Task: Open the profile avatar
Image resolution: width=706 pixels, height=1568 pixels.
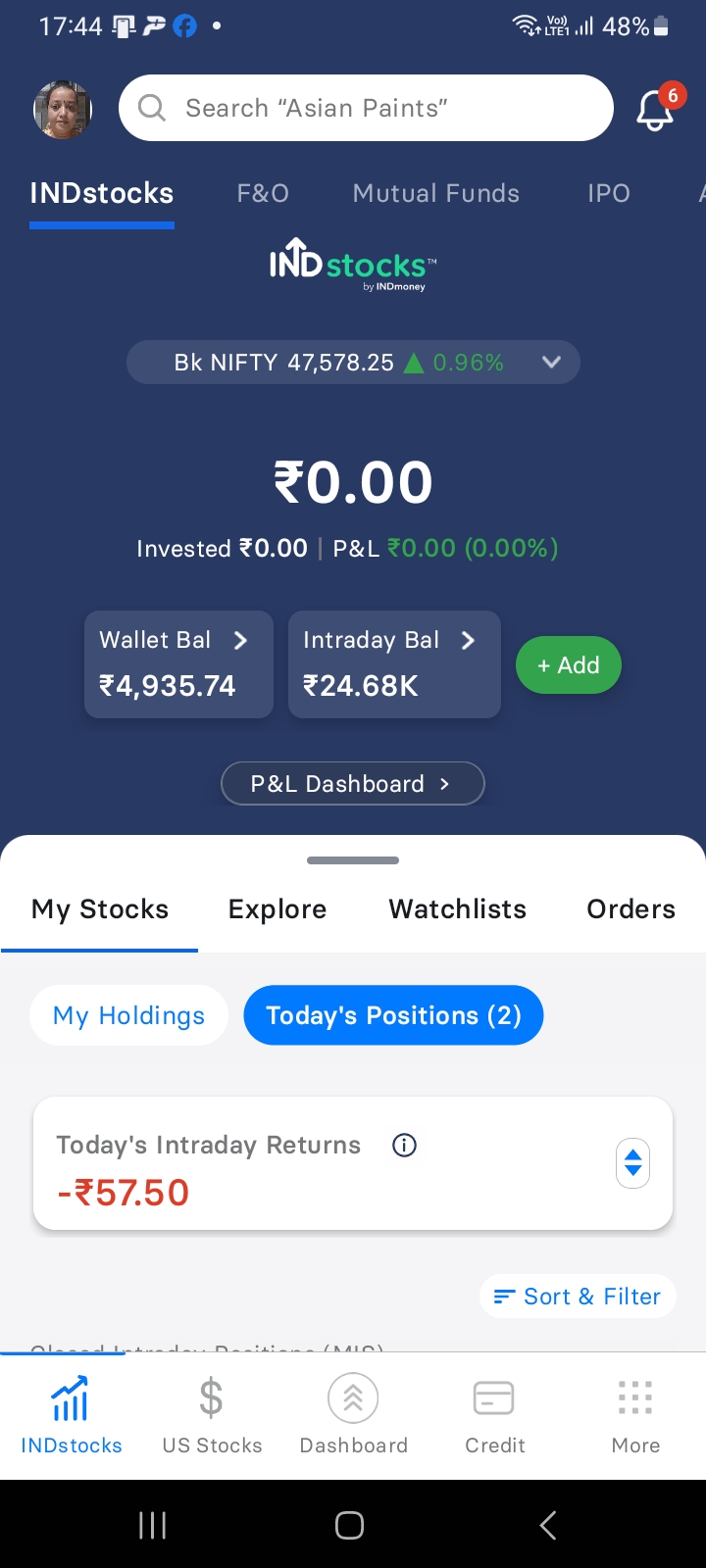Action: [x=63, y=109]
